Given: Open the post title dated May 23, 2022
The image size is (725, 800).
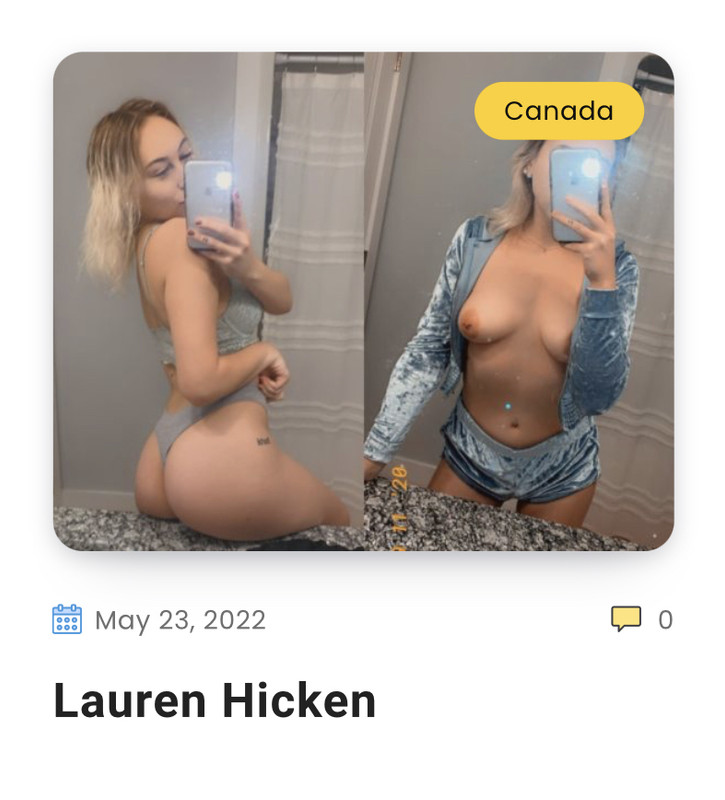Looking at the screenshot, I should 214,701.
